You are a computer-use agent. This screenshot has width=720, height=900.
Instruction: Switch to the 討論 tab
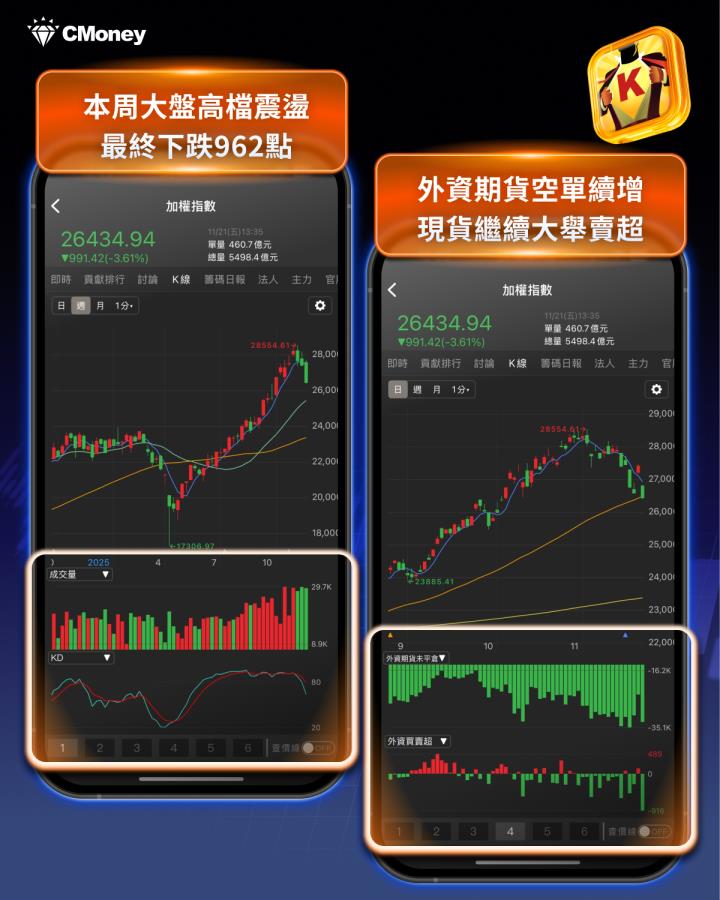(145, 277)
